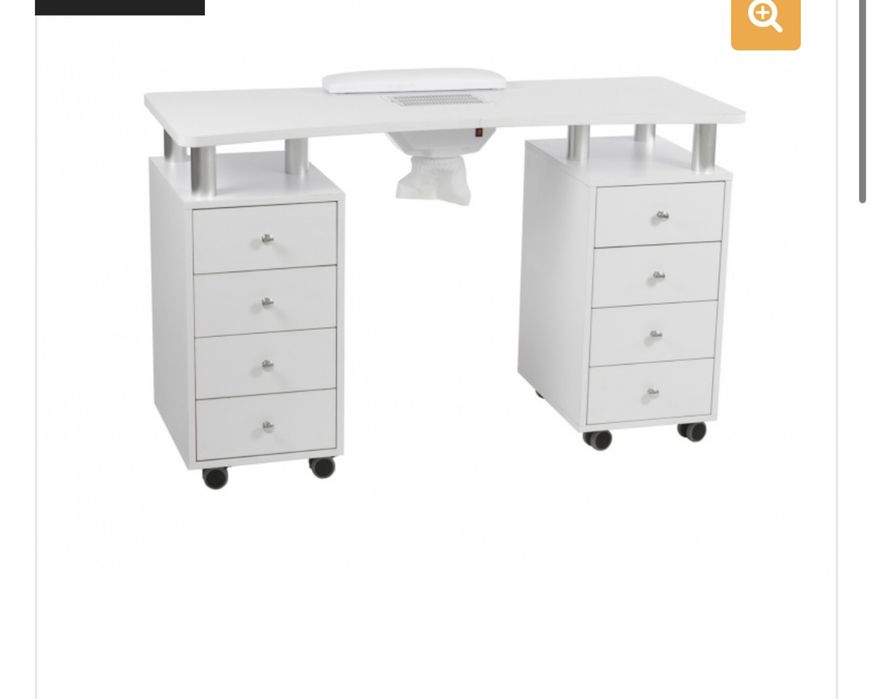Open the white manicure table product image

click(440, 280)
